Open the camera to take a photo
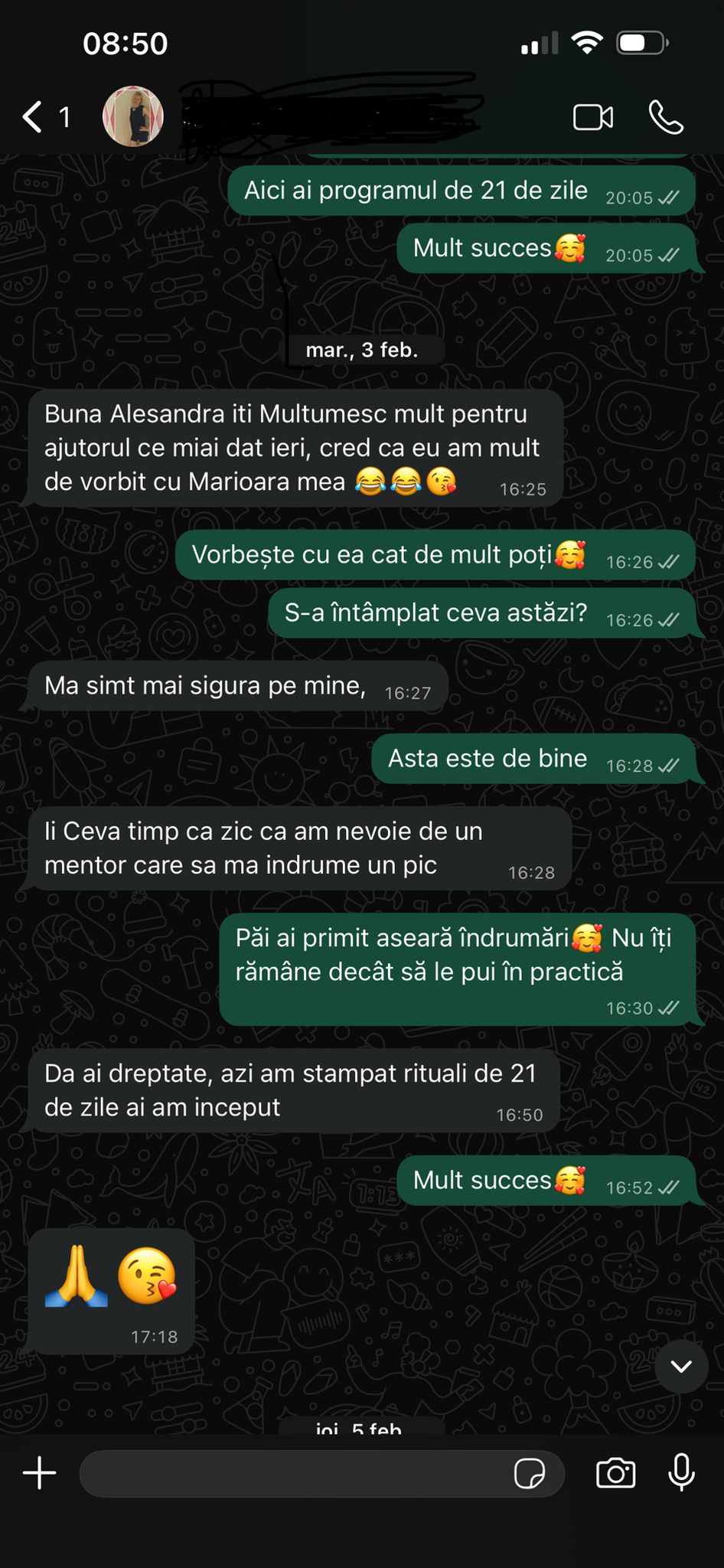This screenshot has height=1568, width=724. click(x=615, y=1473)
